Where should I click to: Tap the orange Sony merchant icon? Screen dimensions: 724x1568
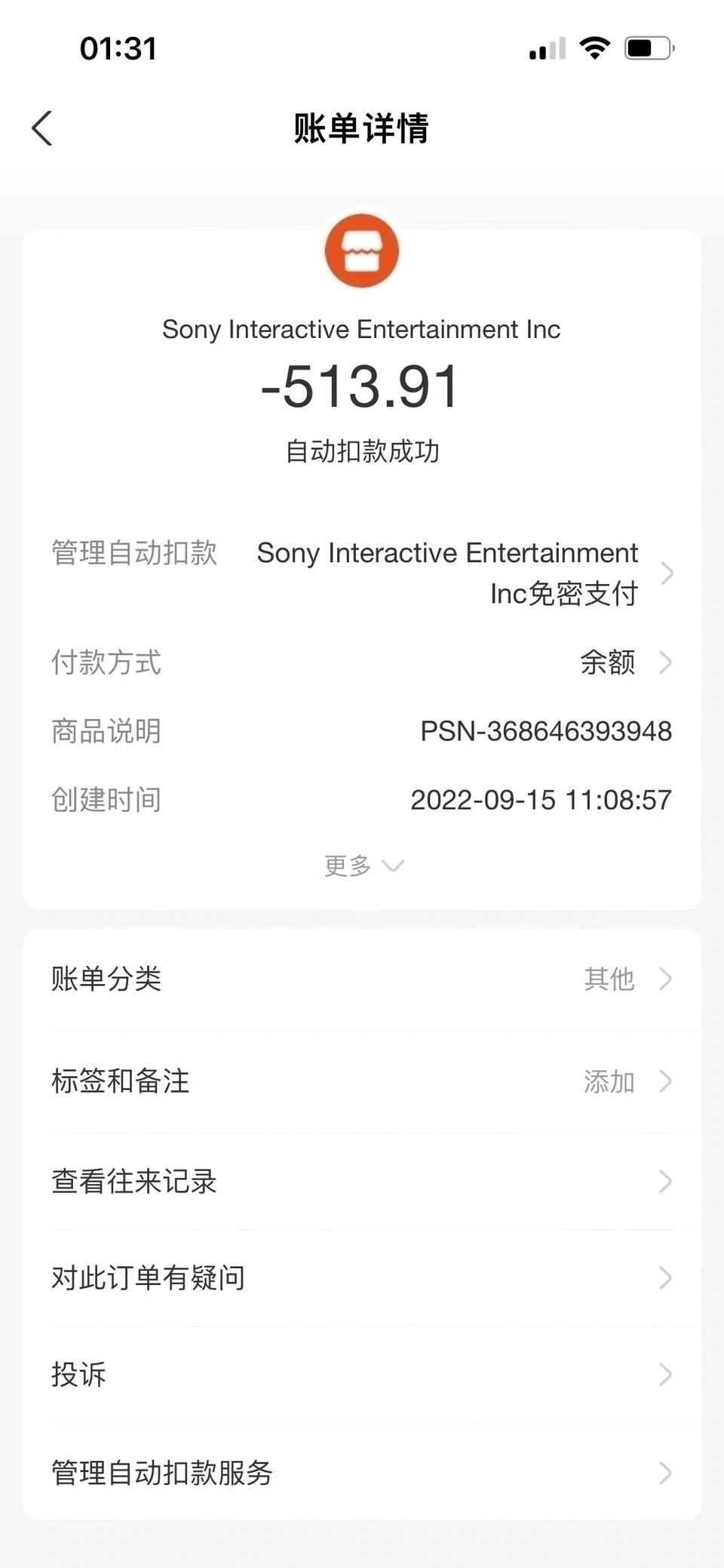pos(362,251)
